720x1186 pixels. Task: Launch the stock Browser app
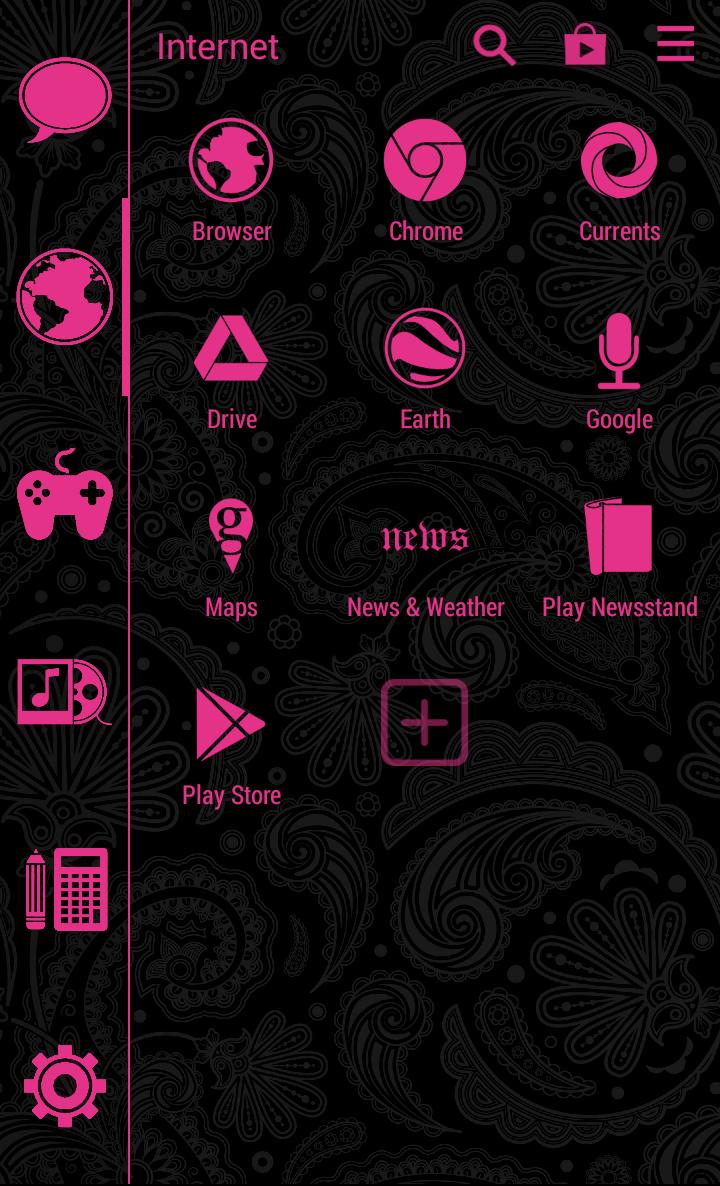(x=231, y=160)
